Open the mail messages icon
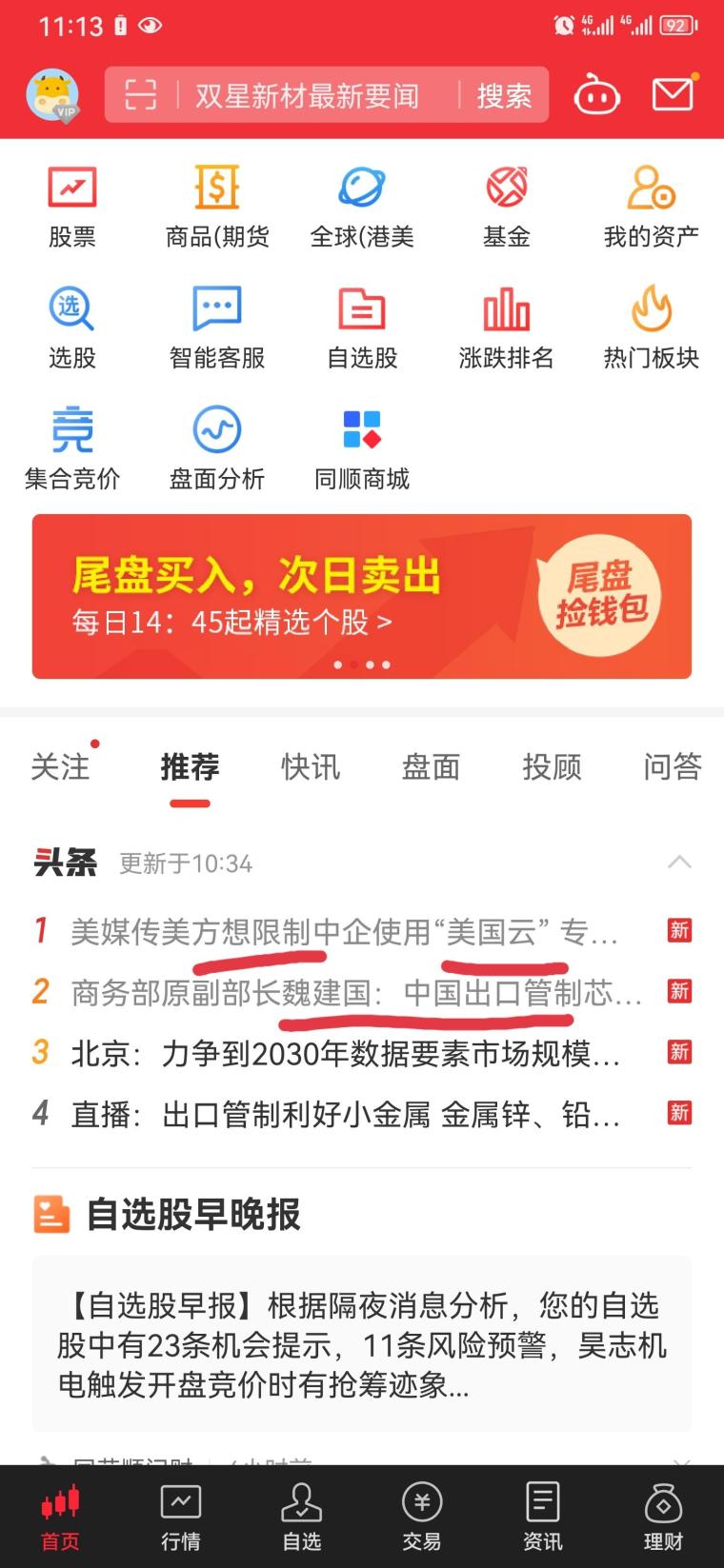Screen dimensions: 724x1568 pos(673,94)
